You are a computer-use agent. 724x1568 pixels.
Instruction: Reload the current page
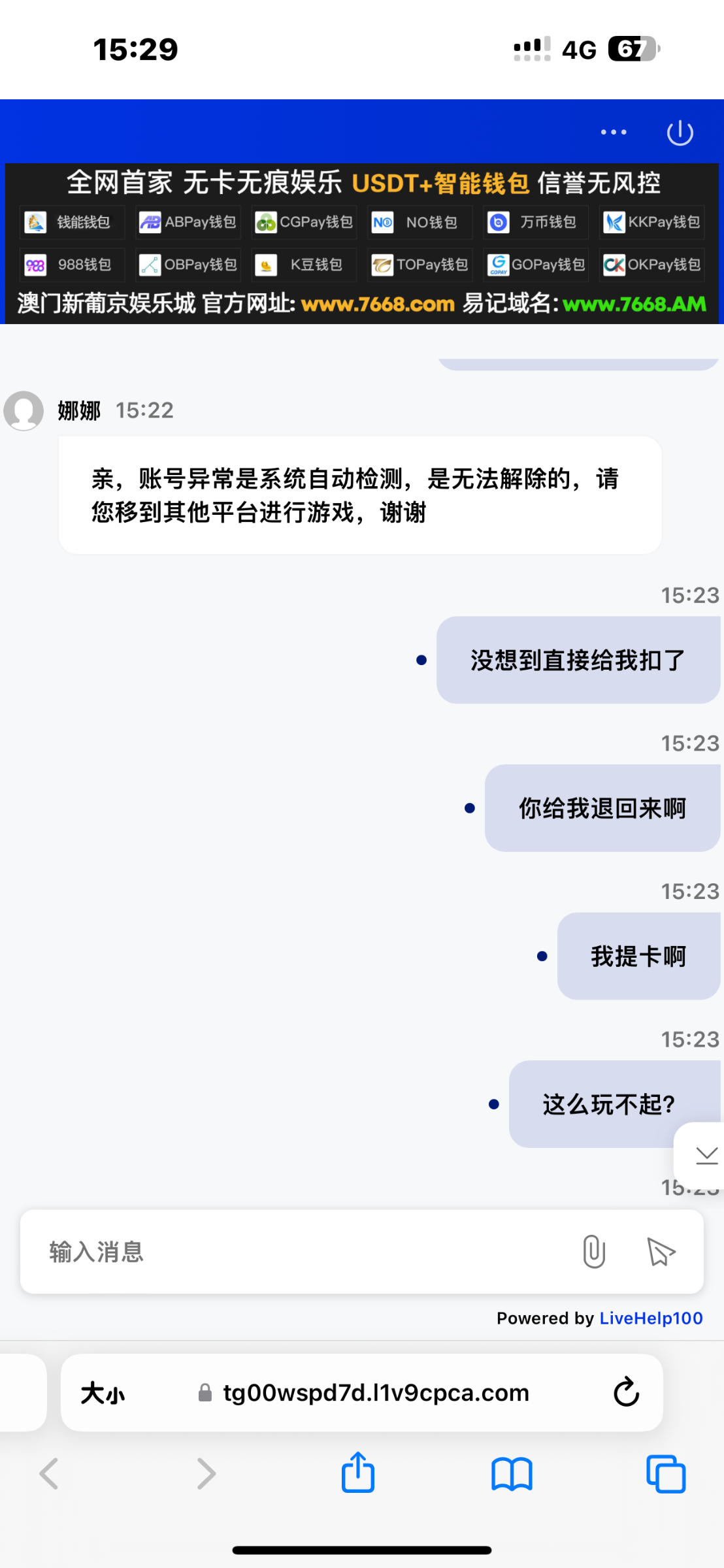[626, 1392]
